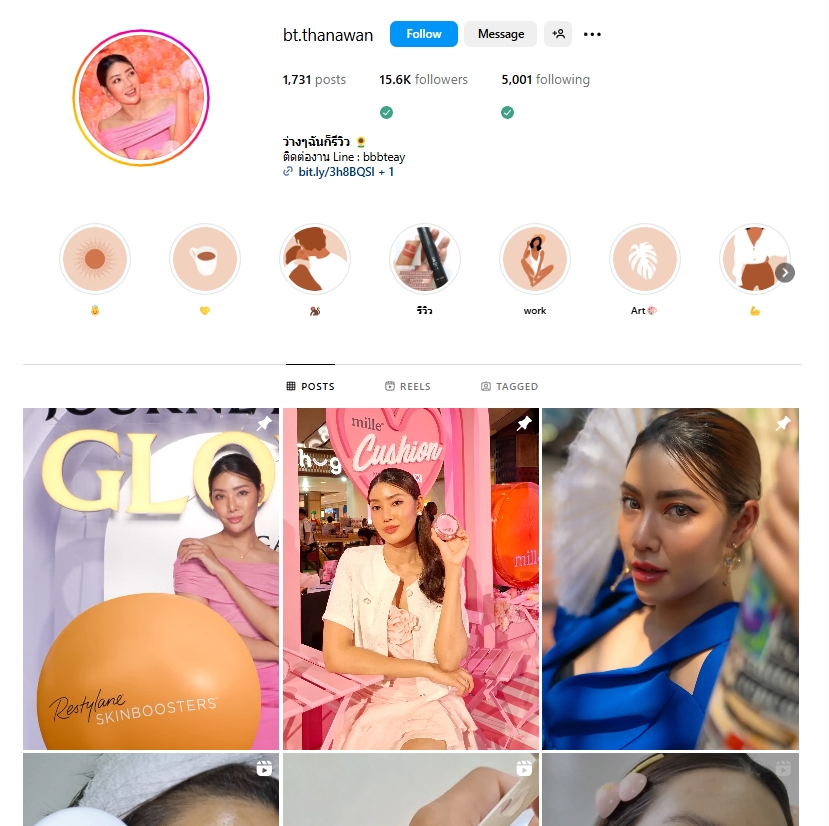View the 15.6K followers list

(x=423, y=80)
